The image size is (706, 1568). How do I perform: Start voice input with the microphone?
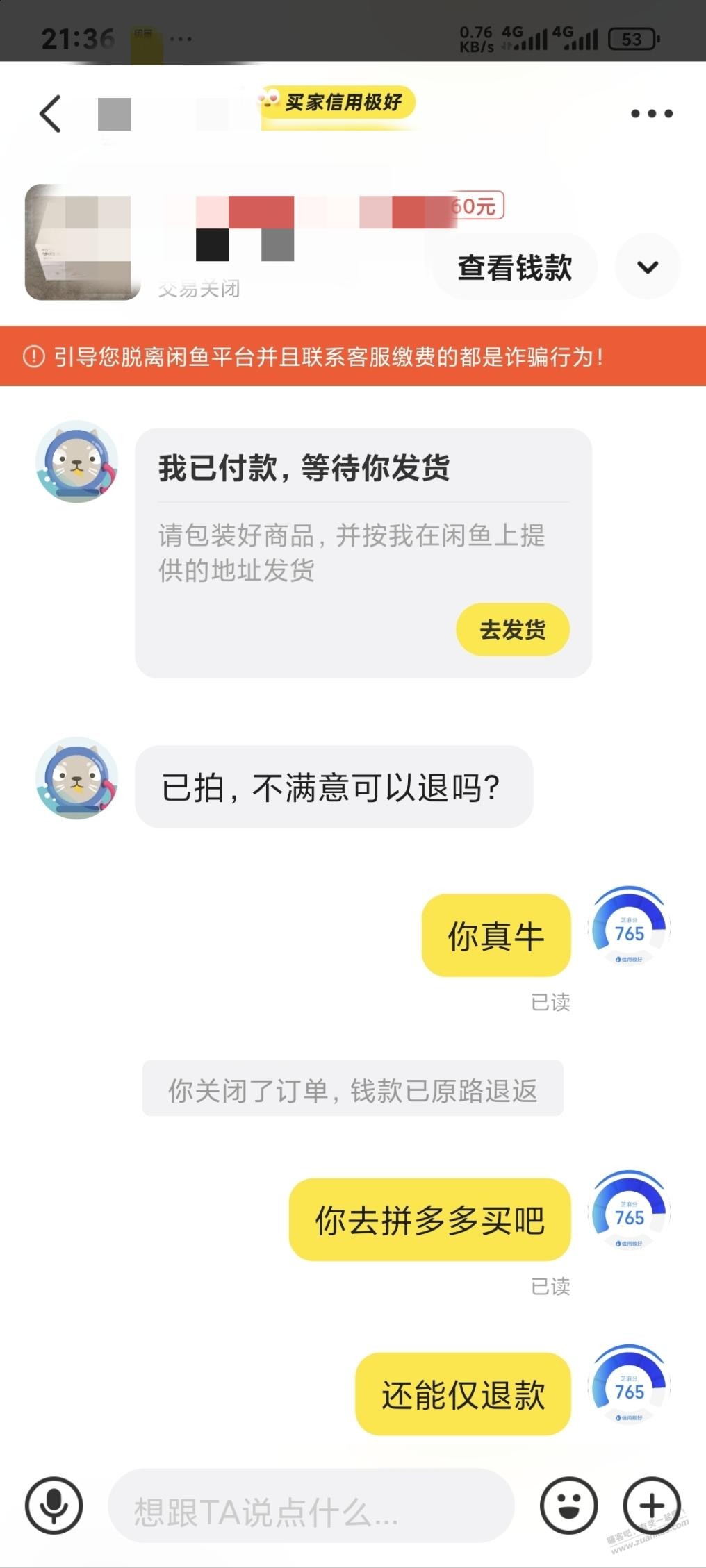pyautogui.click(x=54, y=1506)
